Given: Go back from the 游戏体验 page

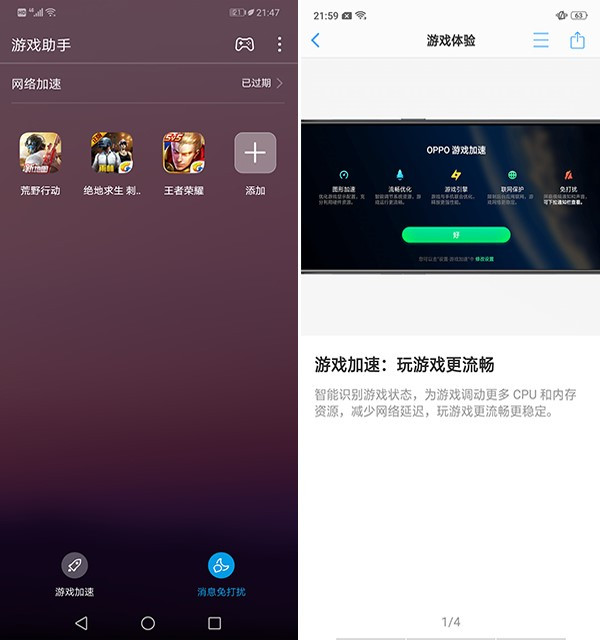Looking at the screenshot, I should [x=316, y=41].
